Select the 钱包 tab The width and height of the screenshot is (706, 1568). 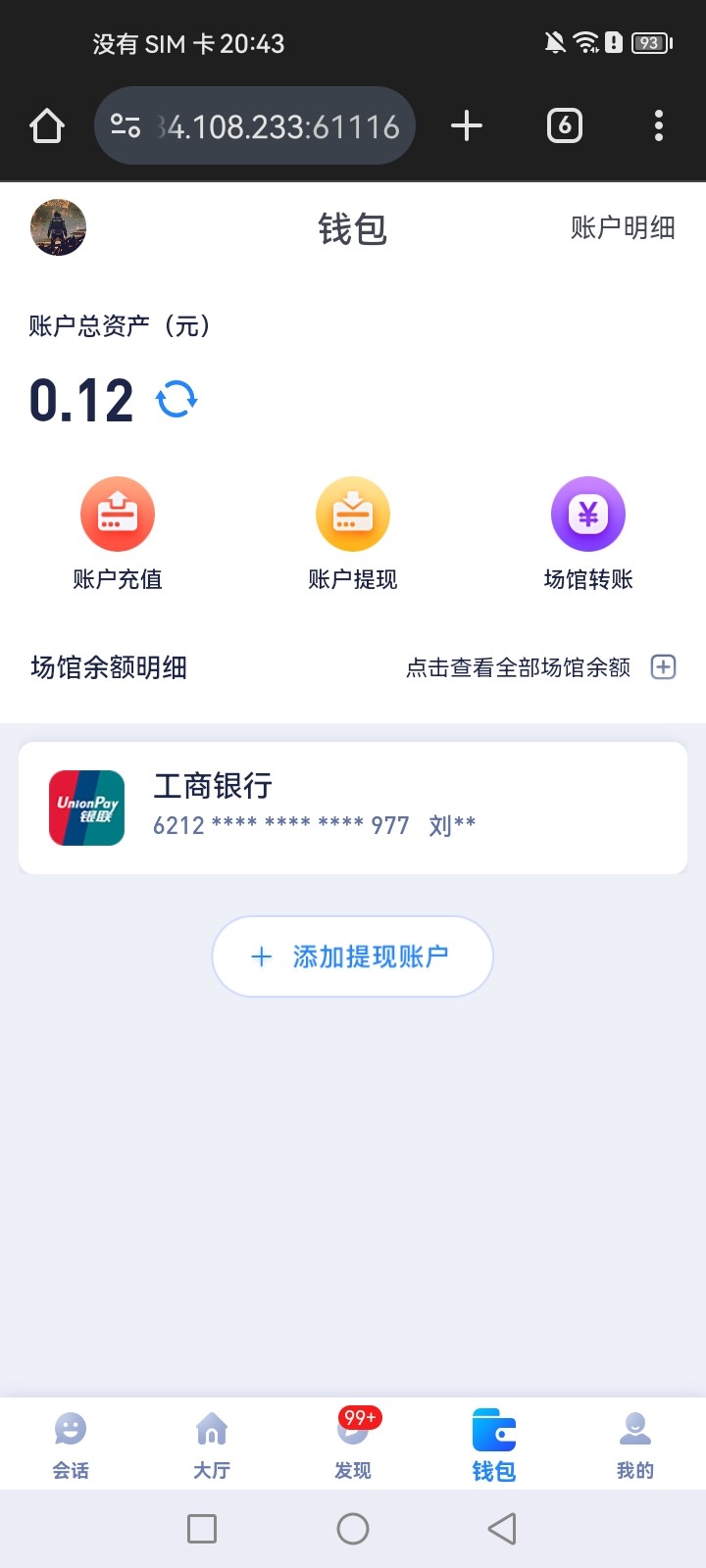494,1445
